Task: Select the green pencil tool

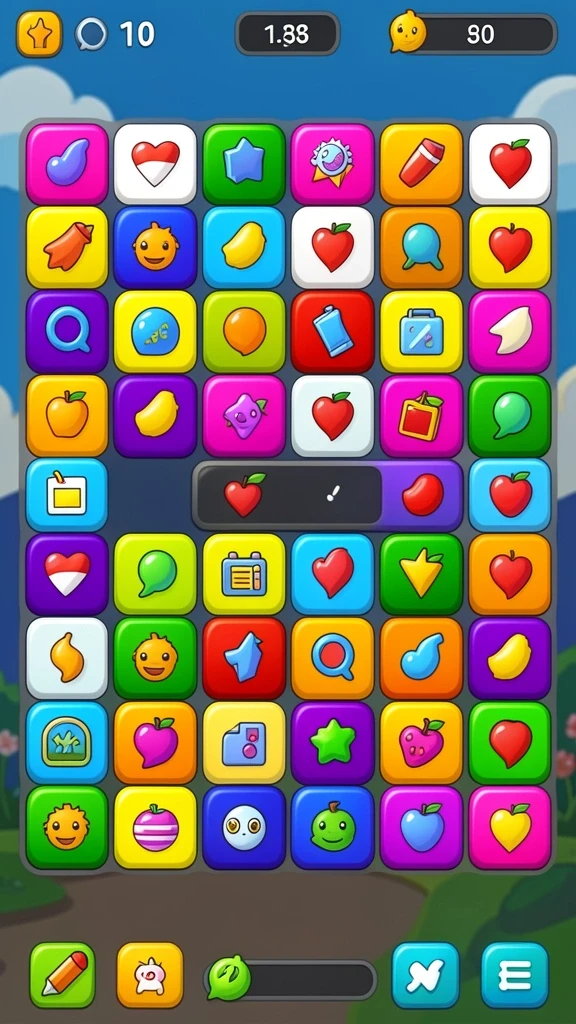Action: (63, 974)
